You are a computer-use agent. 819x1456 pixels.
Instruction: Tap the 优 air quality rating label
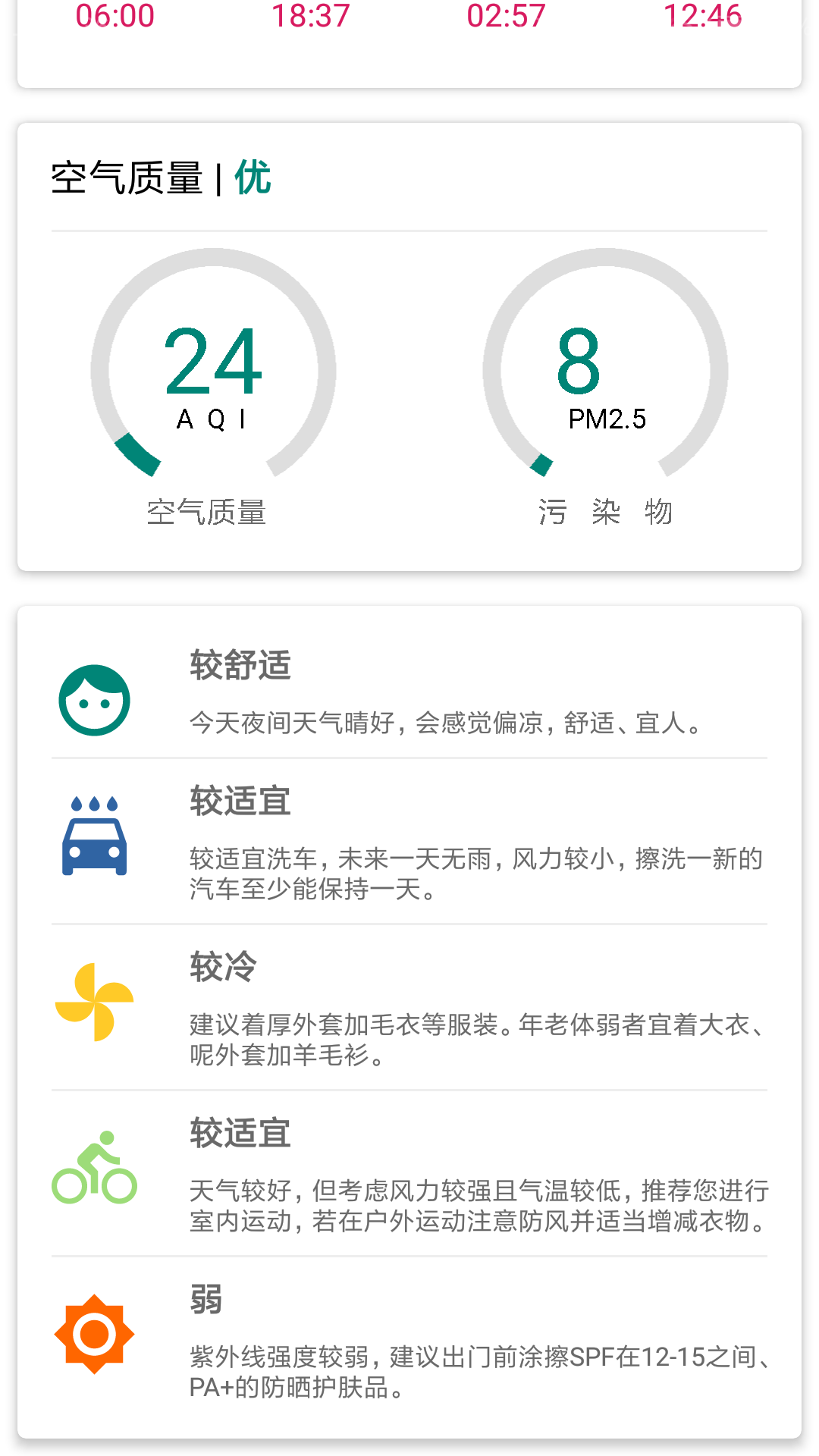(252, 177)
